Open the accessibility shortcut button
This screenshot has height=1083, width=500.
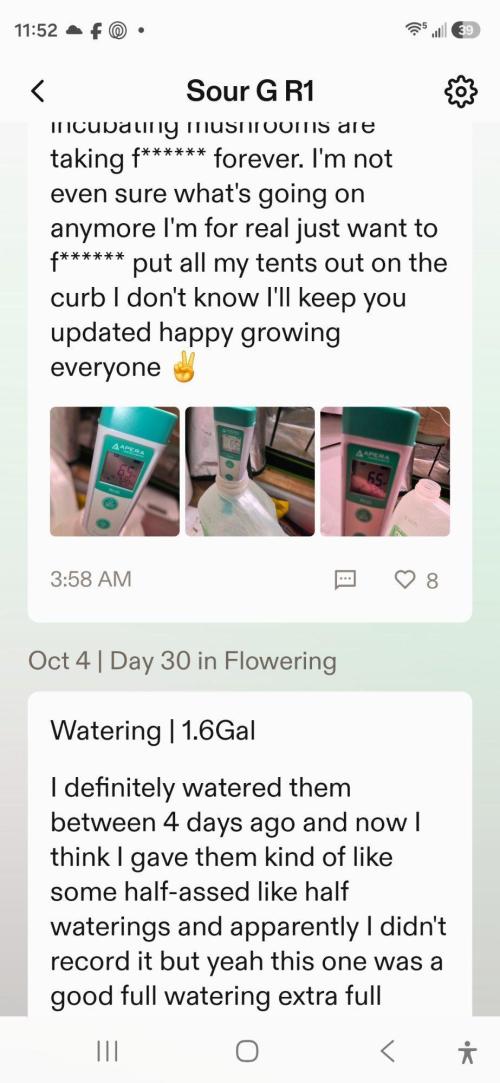(468, 1051)
